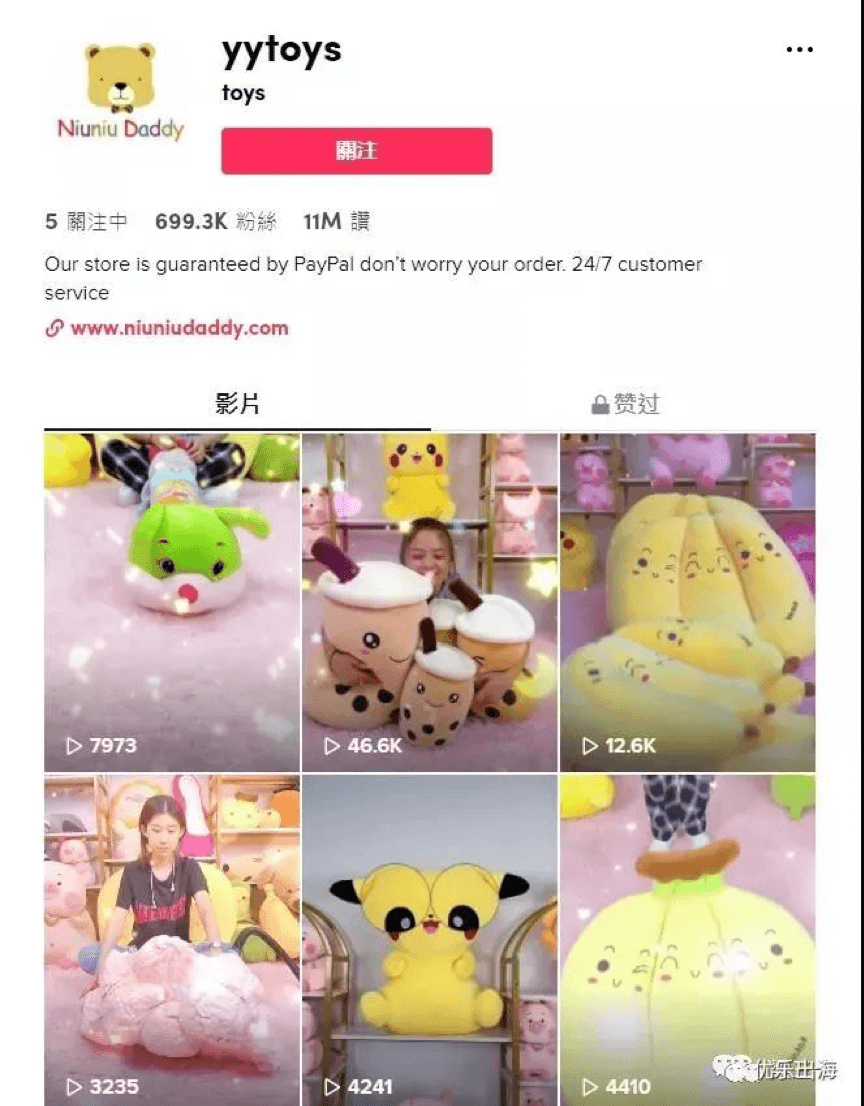Switch to the 影片 videos tab
The image size is (864, 1106).
click(237, 404)
